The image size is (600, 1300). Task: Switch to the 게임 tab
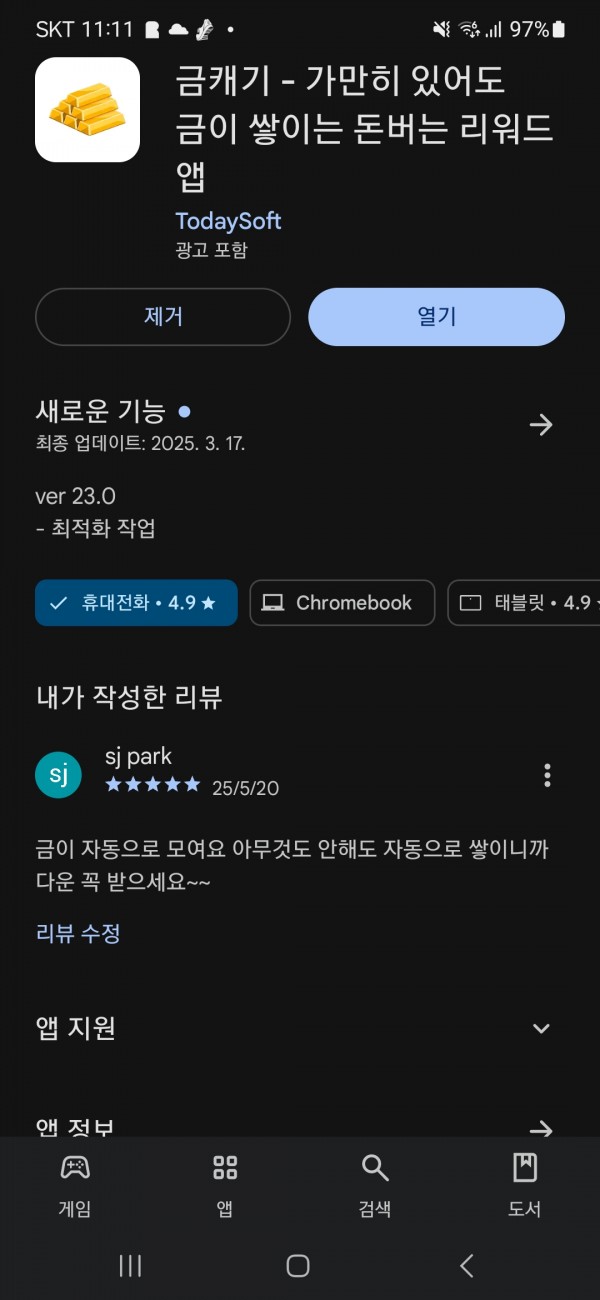(75, 1185)
